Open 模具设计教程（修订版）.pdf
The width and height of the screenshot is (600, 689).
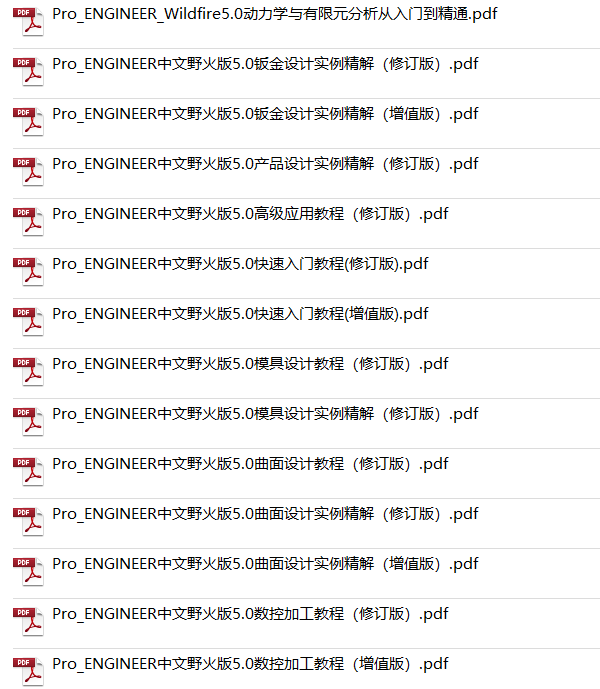tap(250, 364)
